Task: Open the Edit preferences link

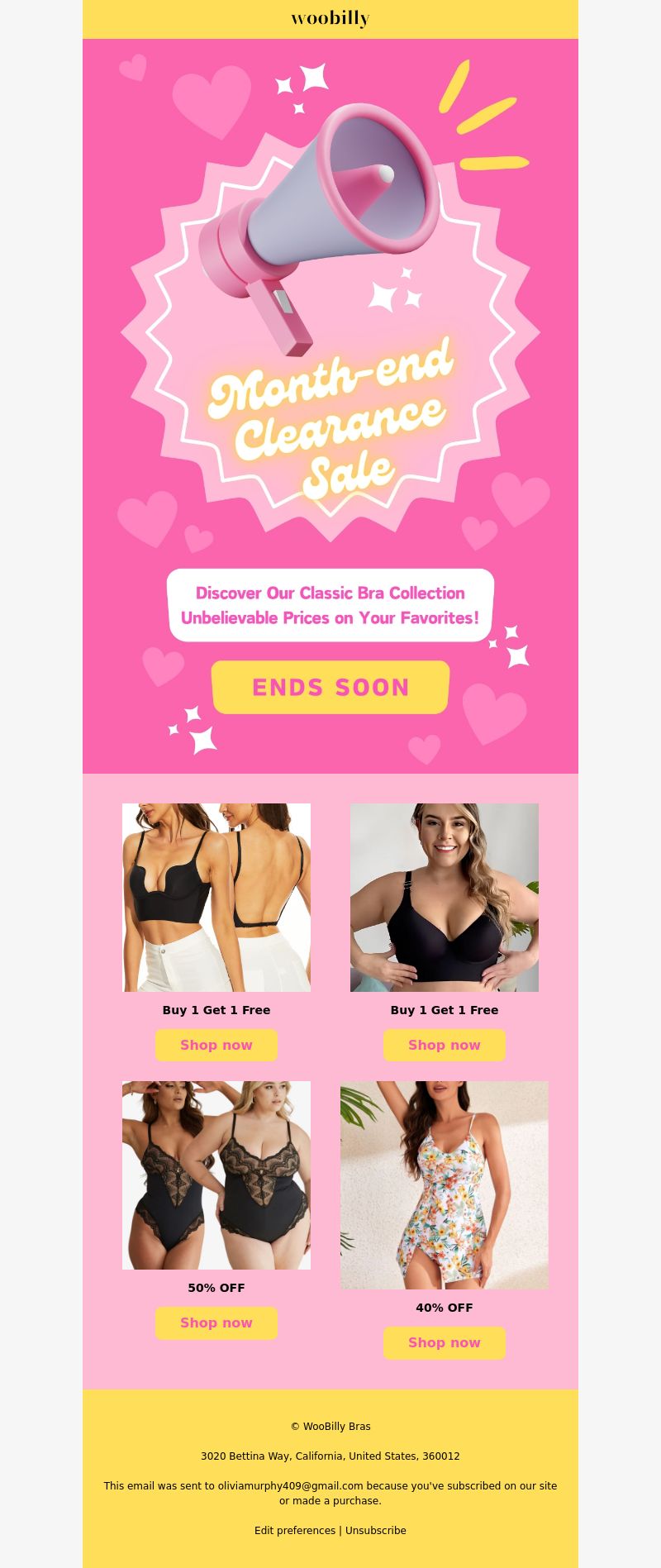Action: point(294,1530)
